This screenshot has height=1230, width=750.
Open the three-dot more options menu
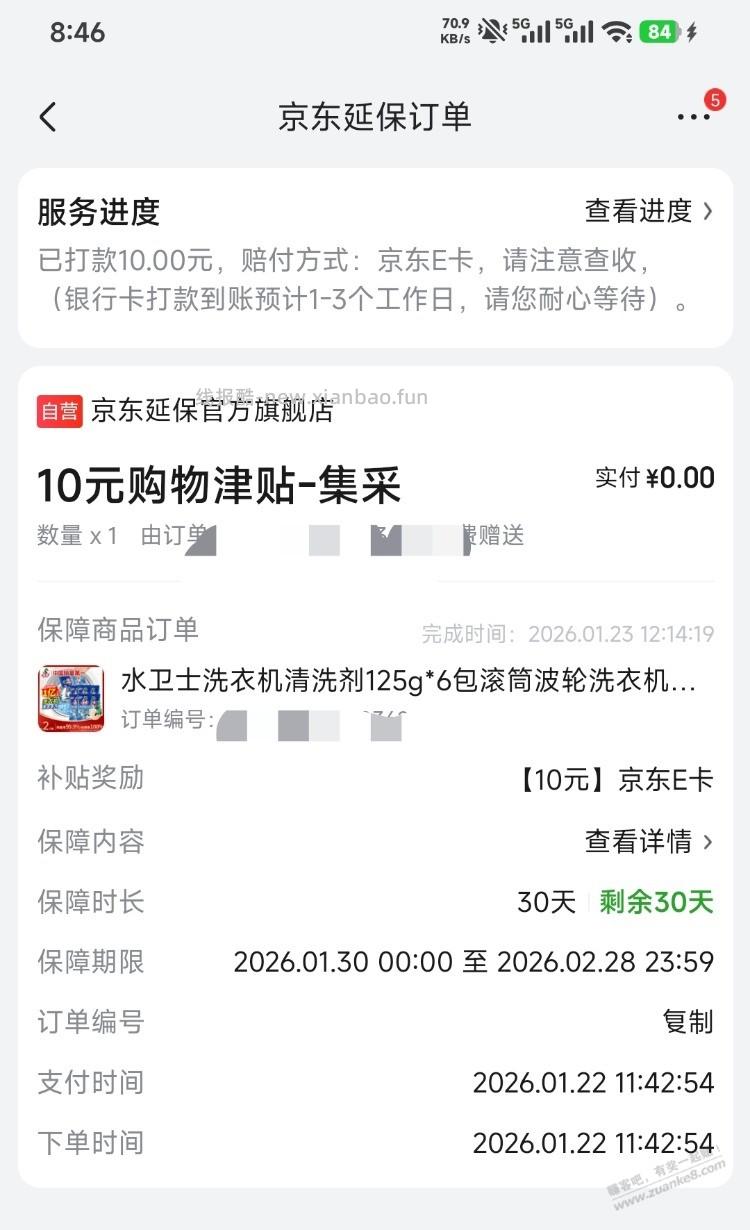(x=695, y=117)
